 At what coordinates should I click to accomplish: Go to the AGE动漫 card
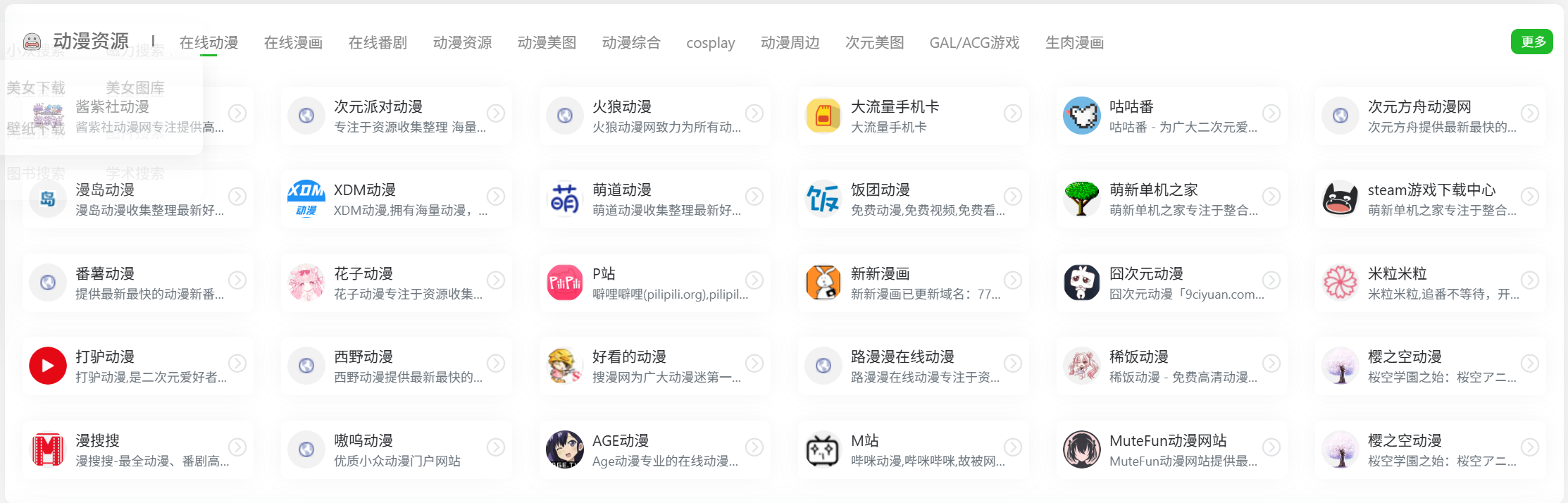coord(654,450)
